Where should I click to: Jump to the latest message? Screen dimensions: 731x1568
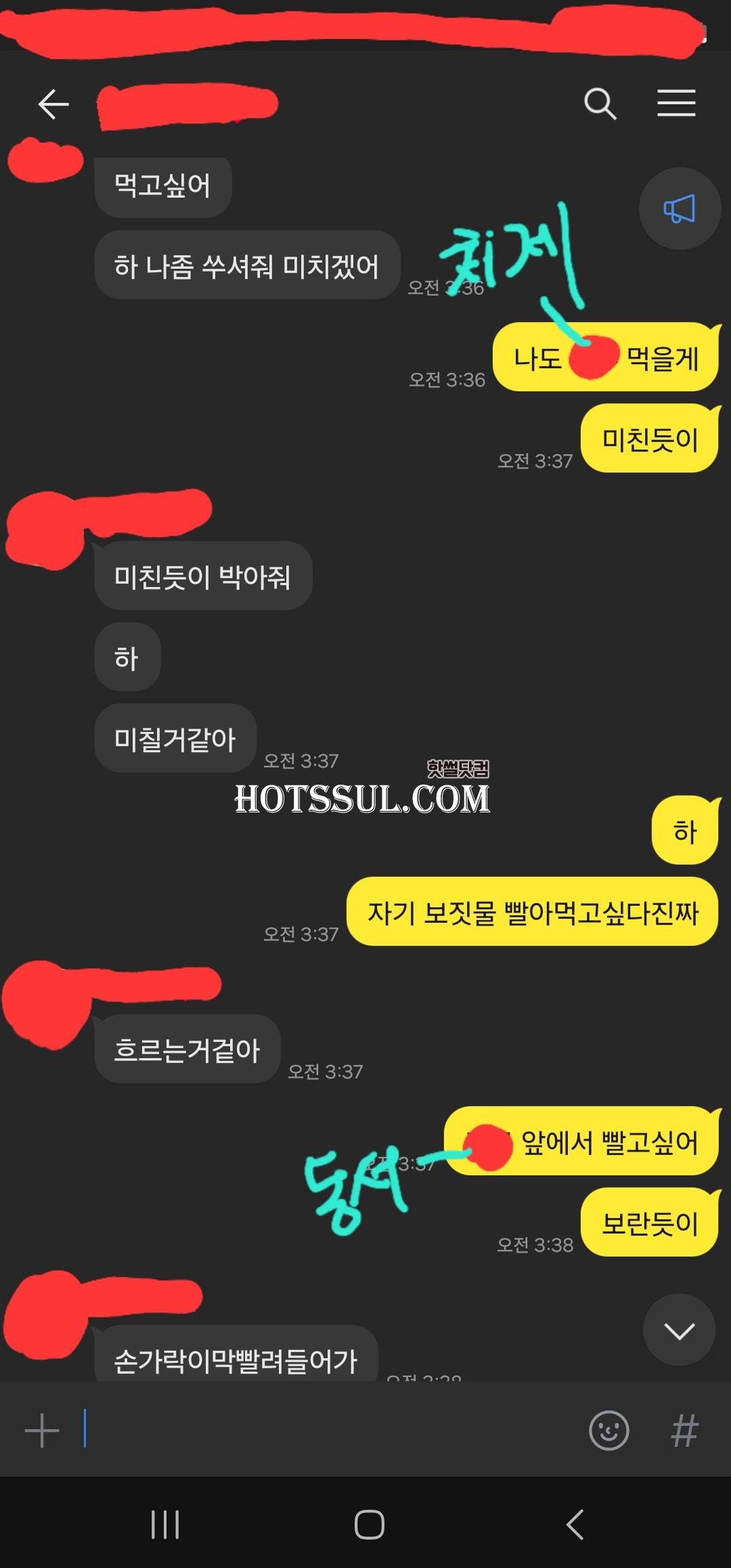[x=679, y=1330]
